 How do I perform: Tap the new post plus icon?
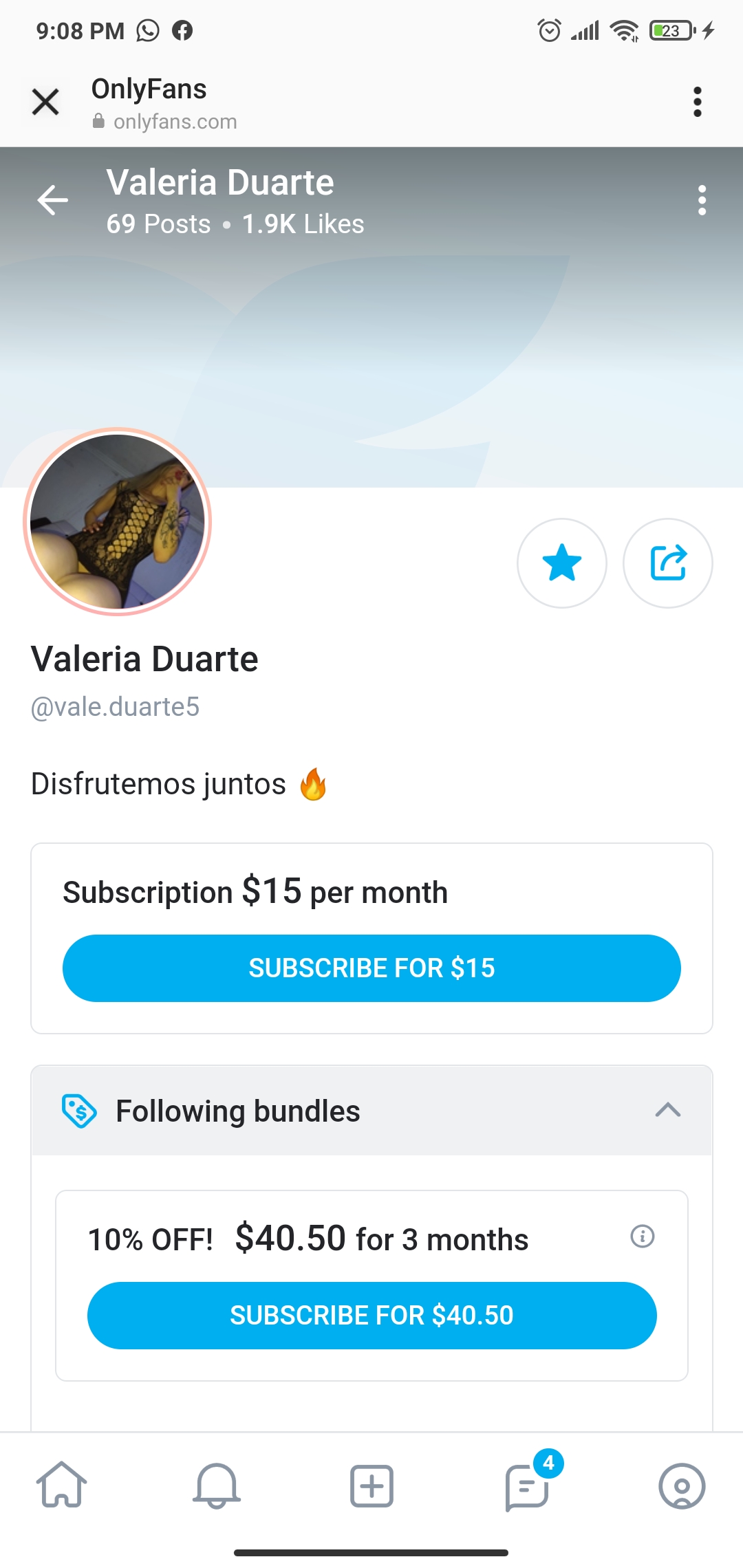coord(371,1485)
